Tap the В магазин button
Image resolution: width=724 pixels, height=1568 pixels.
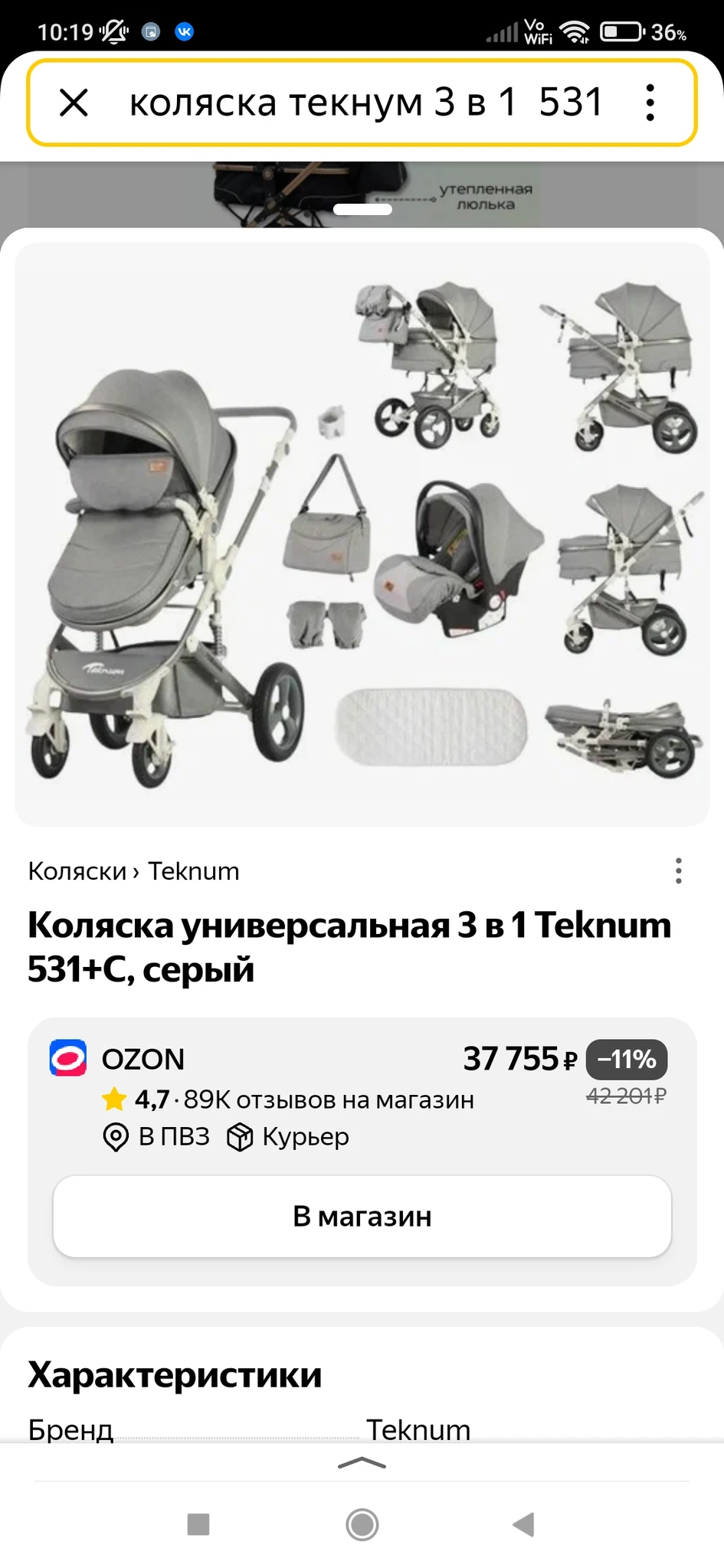(x=362, y=1217)
